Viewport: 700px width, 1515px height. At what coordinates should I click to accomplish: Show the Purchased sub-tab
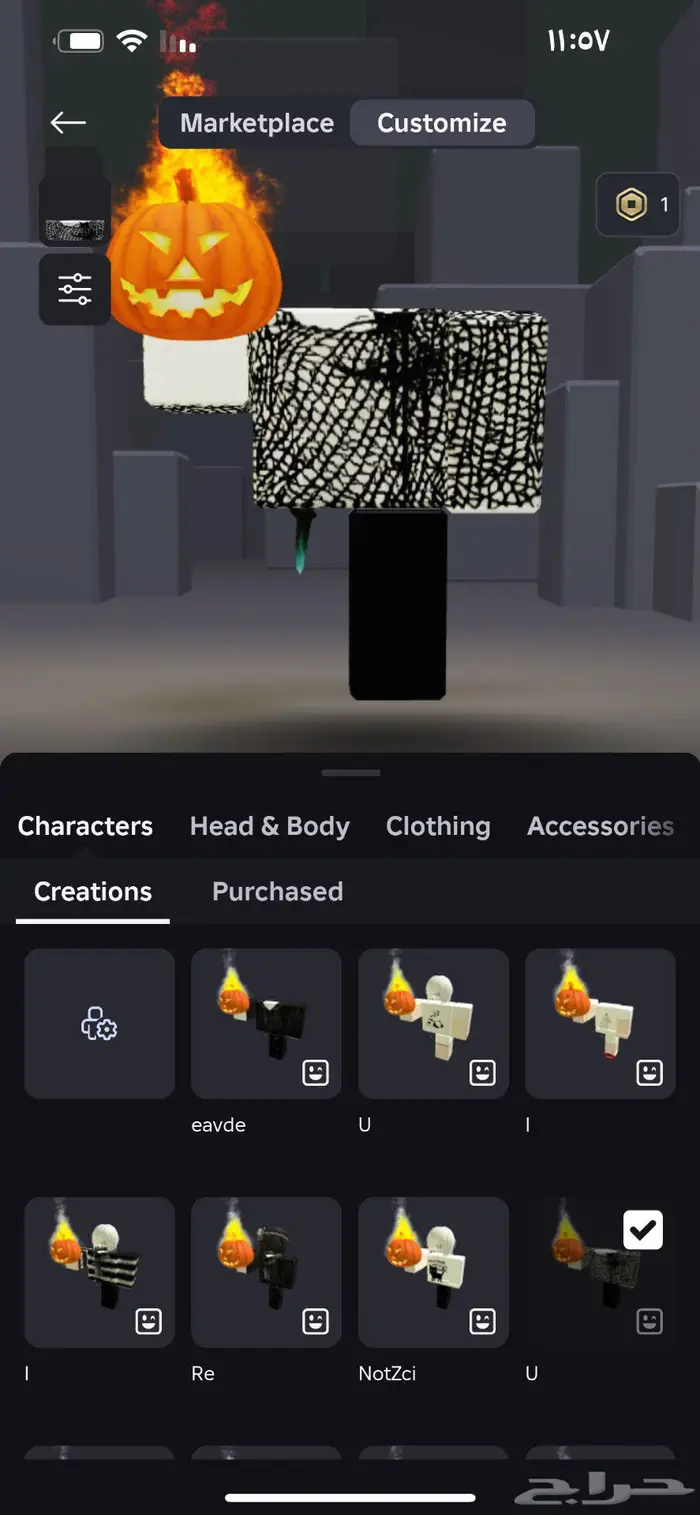pos(277,891)
